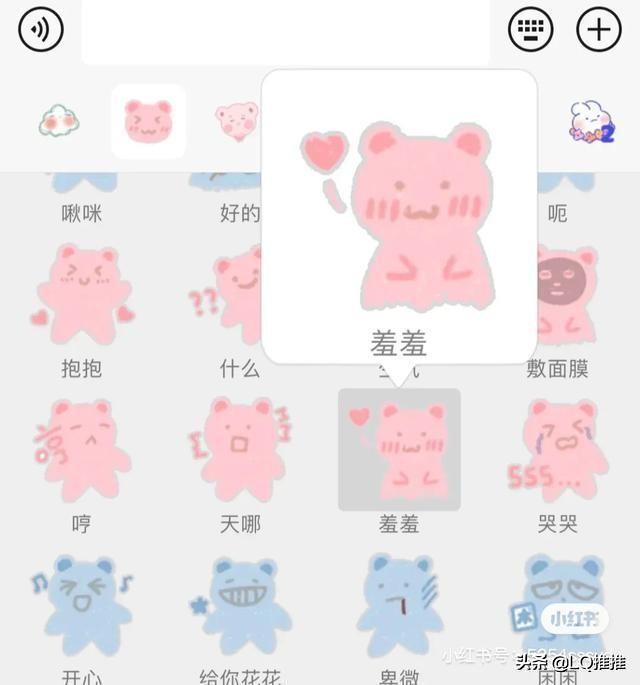This screenshot has height=685, width=640.
Task: Tap the message text field
Action: pos(285,32)
